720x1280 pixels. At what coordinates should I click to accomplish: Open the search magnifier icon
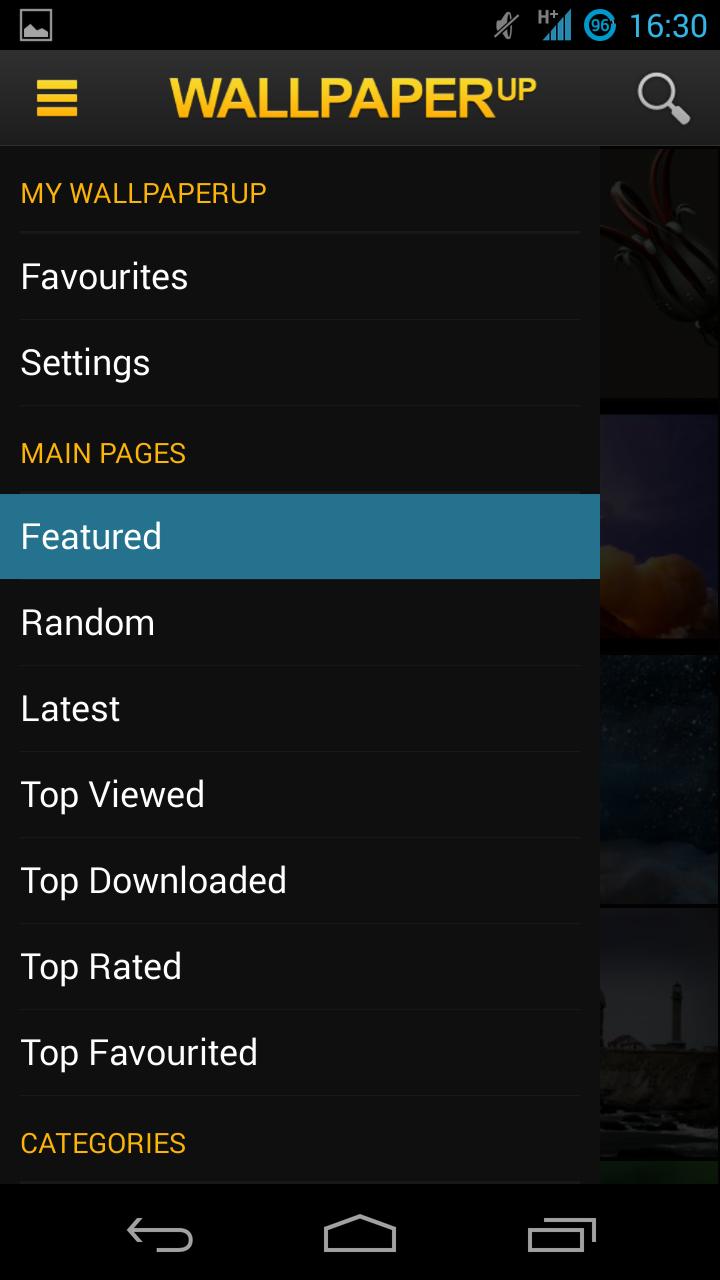(x=663, y=98)
